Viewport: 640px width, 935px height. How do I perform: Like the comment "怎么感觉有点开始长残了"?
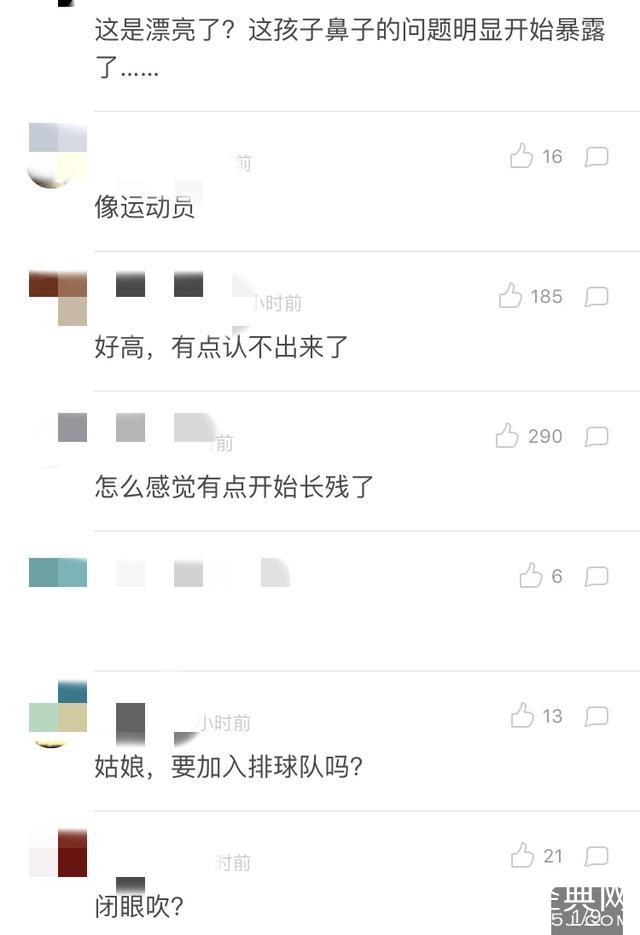coord(508,436)
